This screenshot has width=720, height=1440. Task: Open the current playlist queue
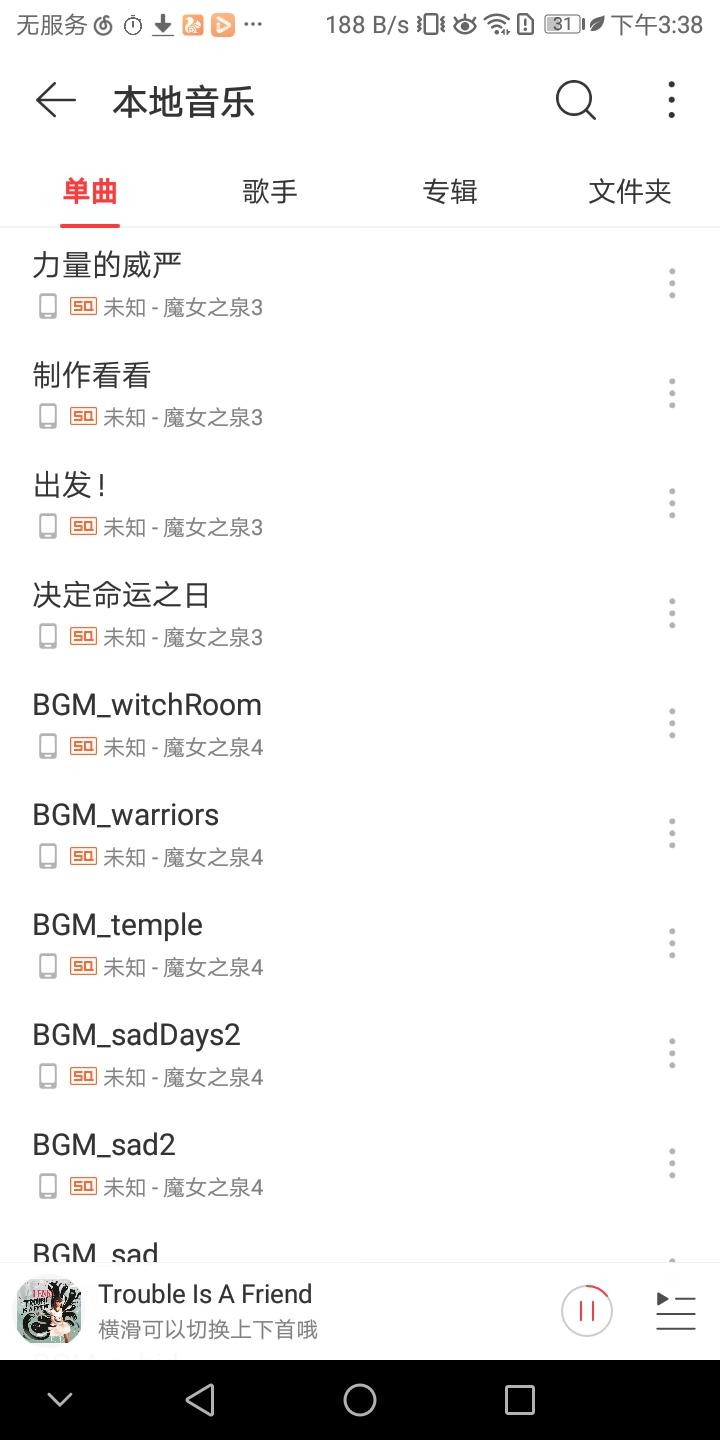675,1310
